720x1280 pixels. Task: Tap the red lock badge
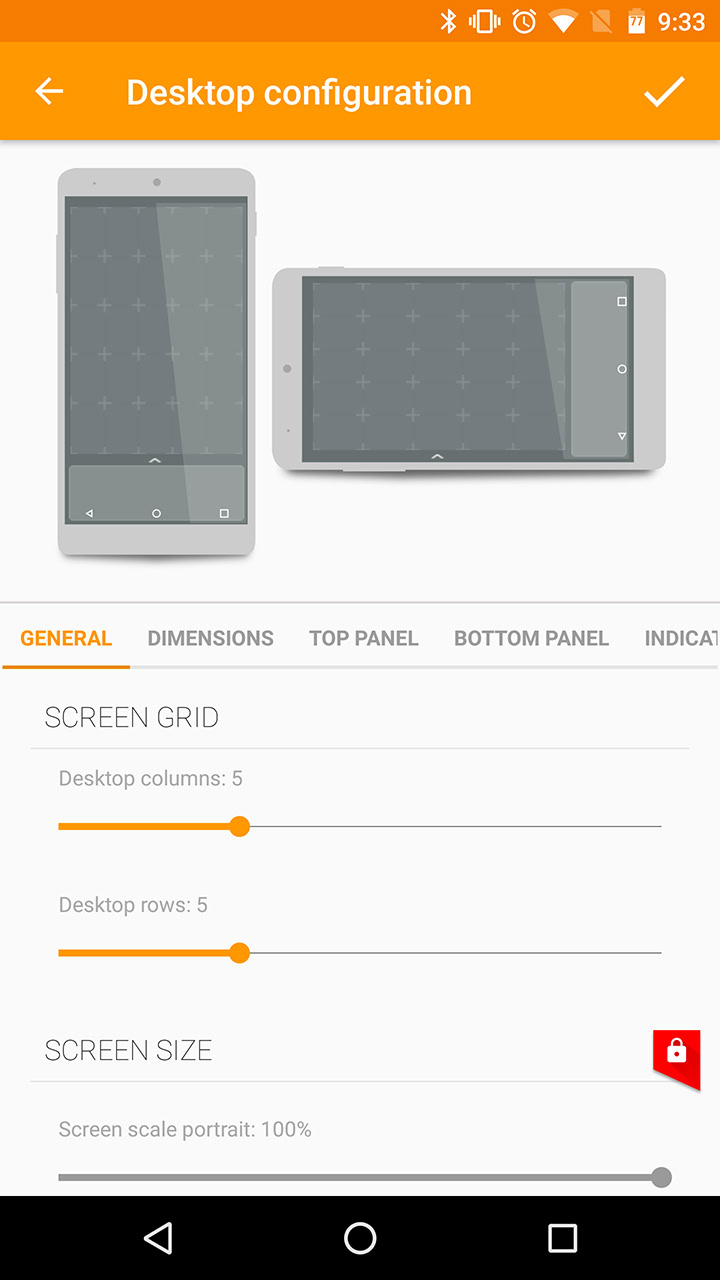(677, 1054)
